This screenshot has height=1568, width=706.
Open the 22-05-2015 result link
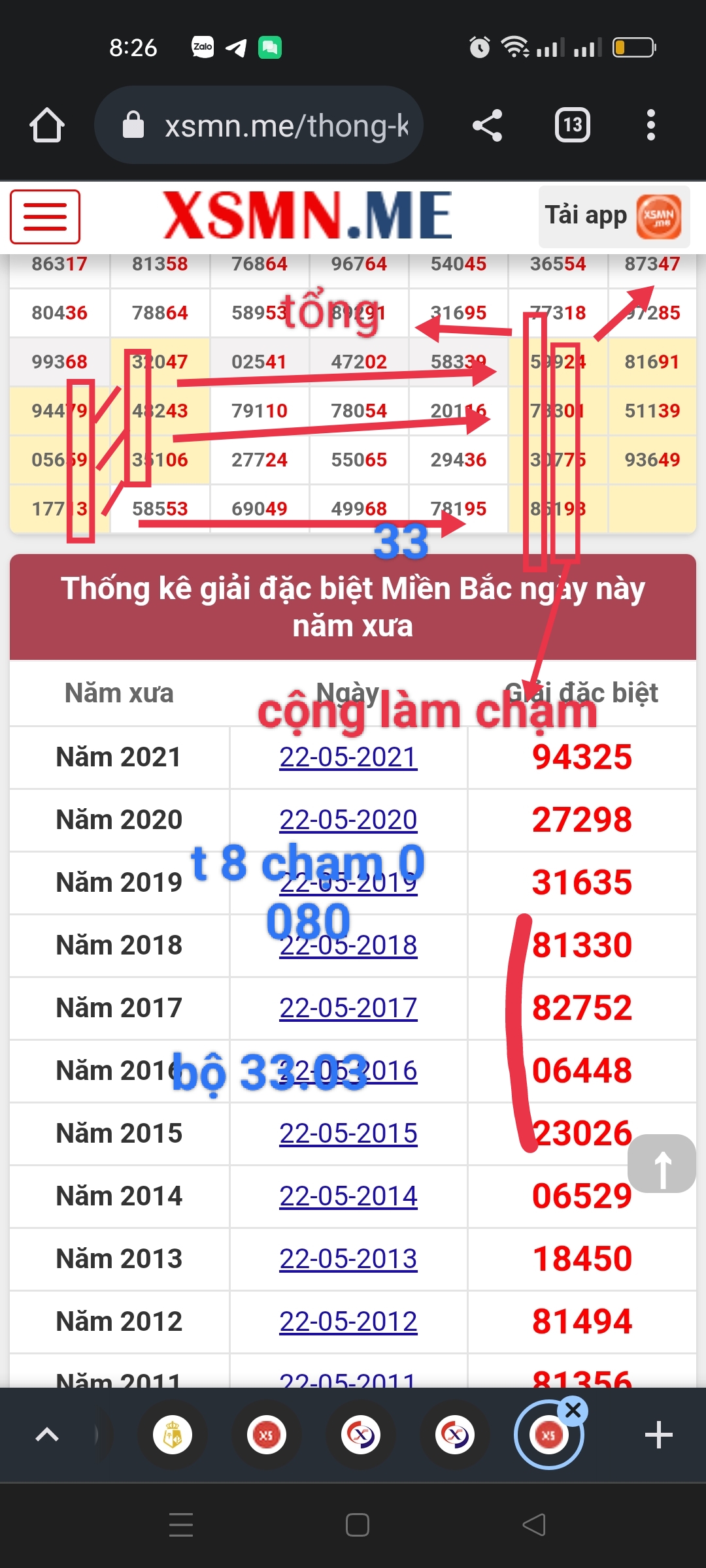coord(348,1134)
